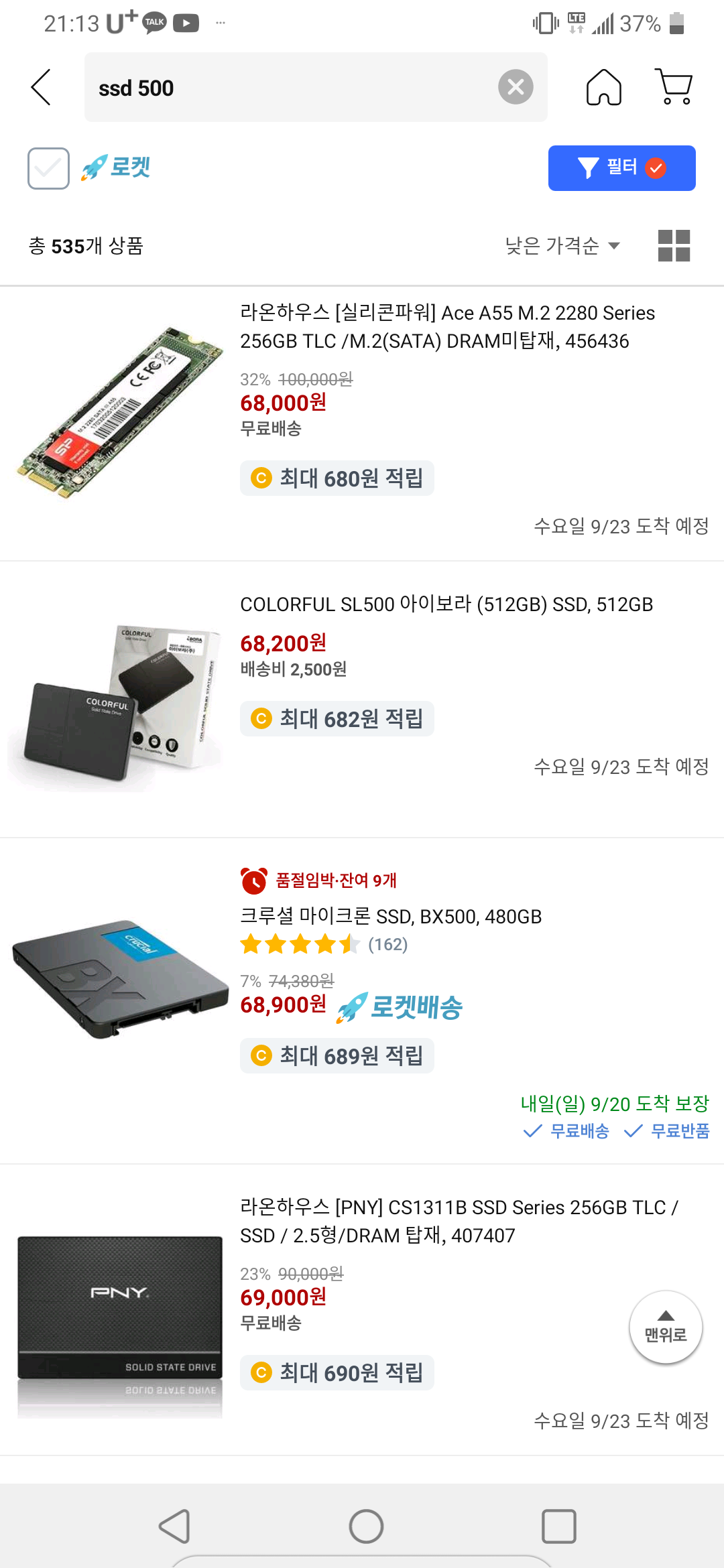Viewport: 724px width, 1568px height.
Task: Switch to grid view layout
Action: tap(674, 246)
